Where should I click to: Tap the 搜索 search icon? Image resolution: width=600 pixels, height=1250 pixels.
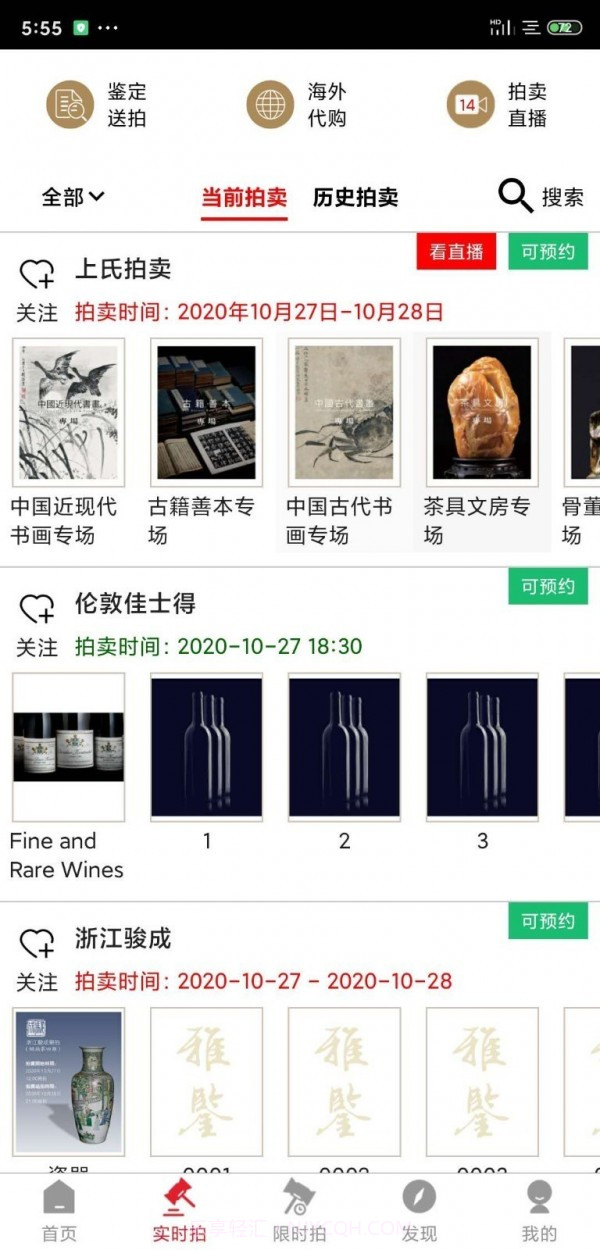point(516,196)
